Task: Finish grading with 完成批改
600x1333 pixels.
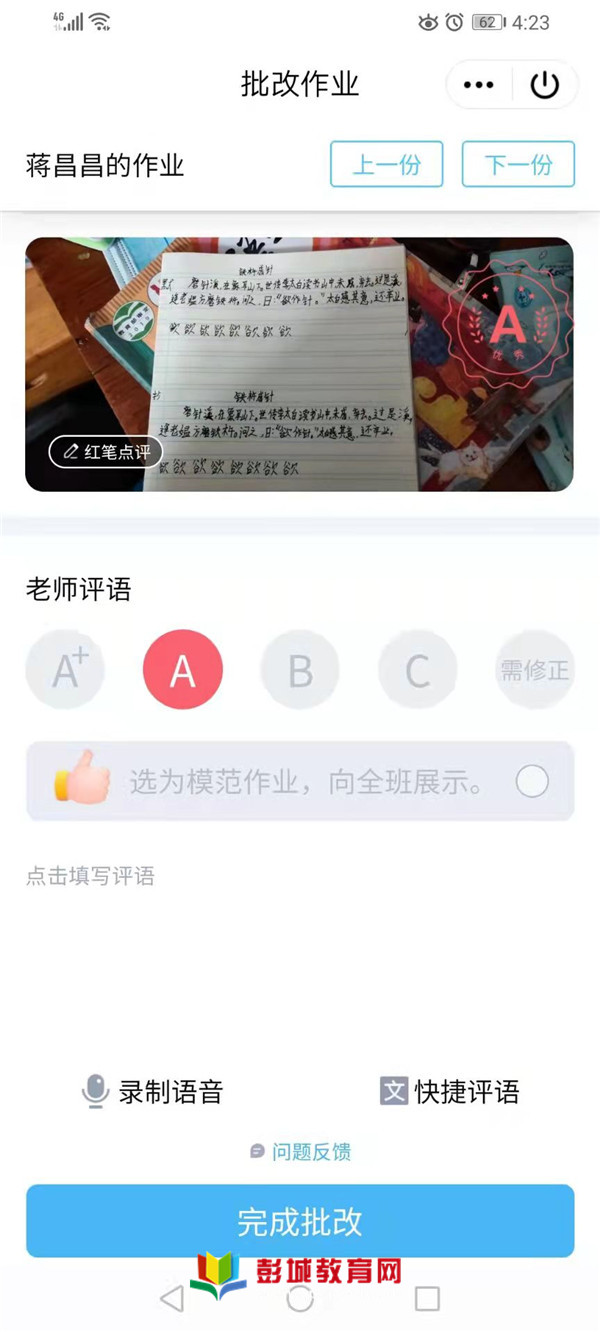Action: pyautogui.click(x=300, y=1221)
